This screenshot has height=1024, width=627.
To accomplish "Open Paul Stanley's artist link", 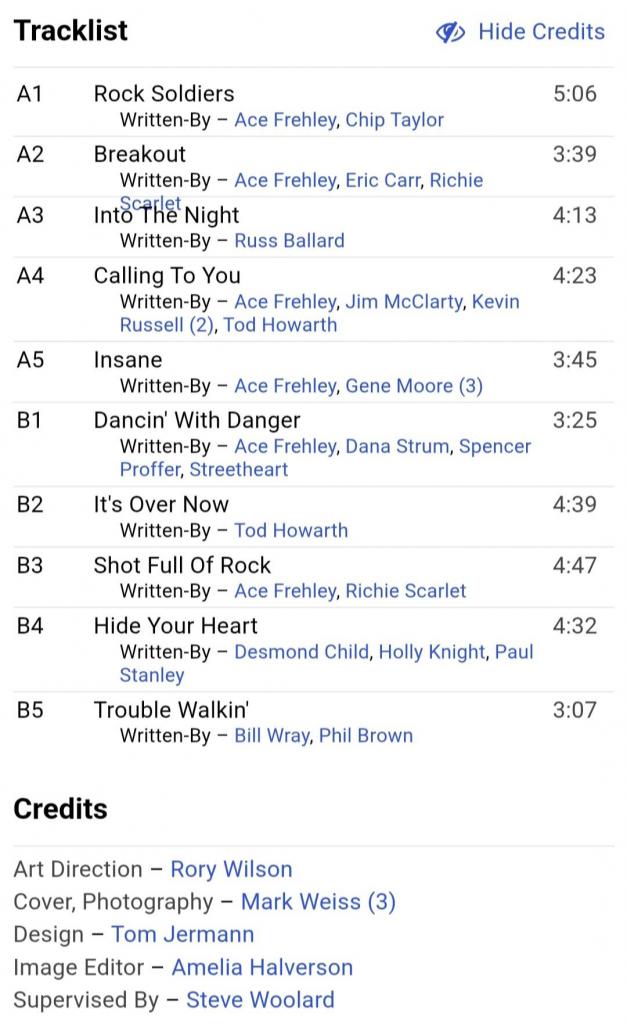I will pos(514,652).
